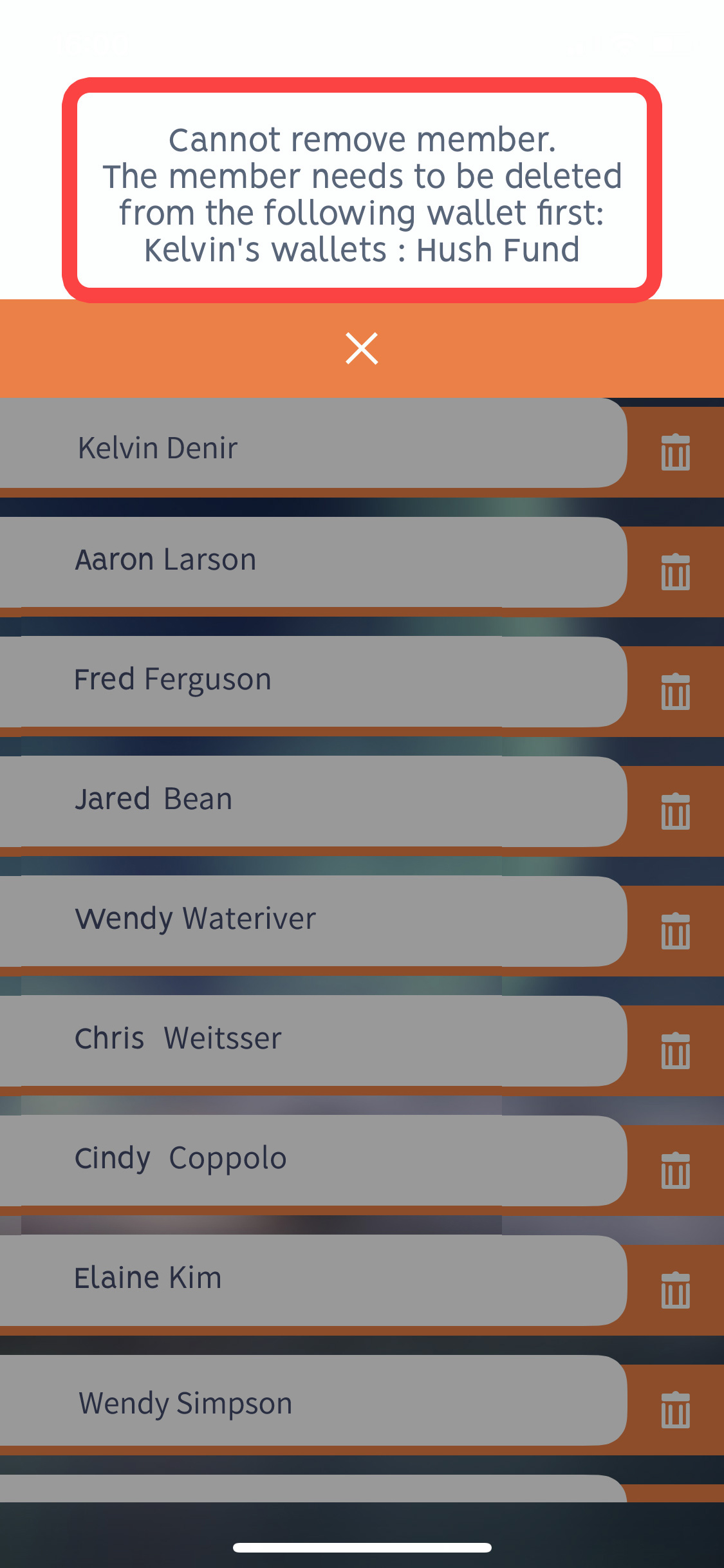Select the Jared Bean row
Screen dimensions: 724x1568
313,802
